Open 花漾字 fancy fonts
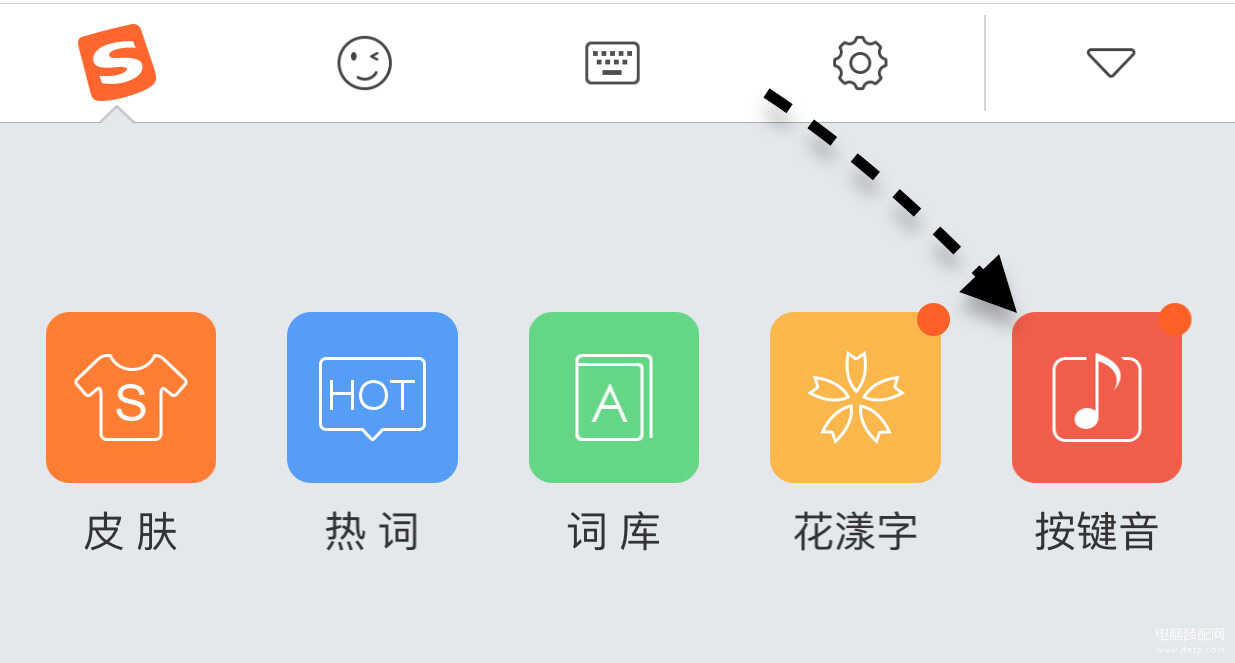 [x=855, y=397]
